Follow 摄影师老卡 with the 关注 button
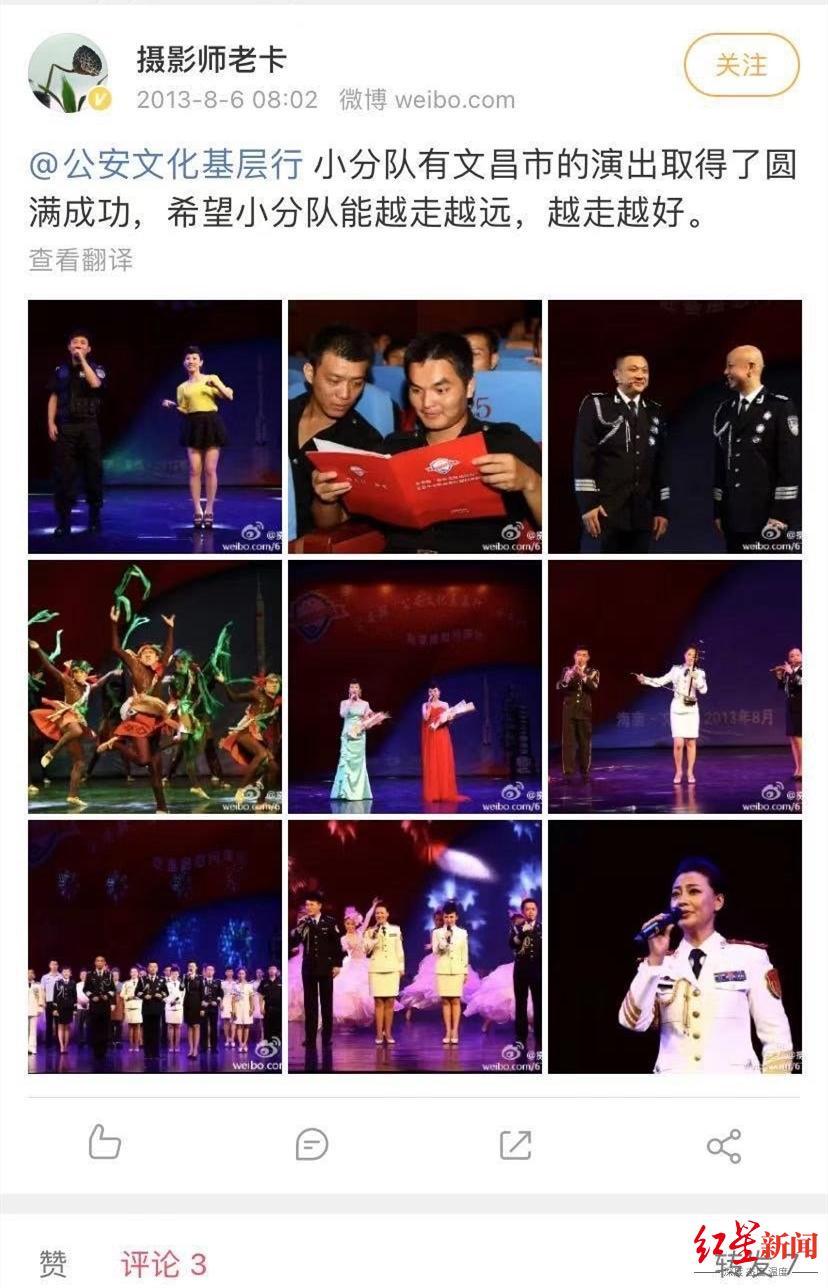This screenshot has height=1288, width=828. [741, 66]
